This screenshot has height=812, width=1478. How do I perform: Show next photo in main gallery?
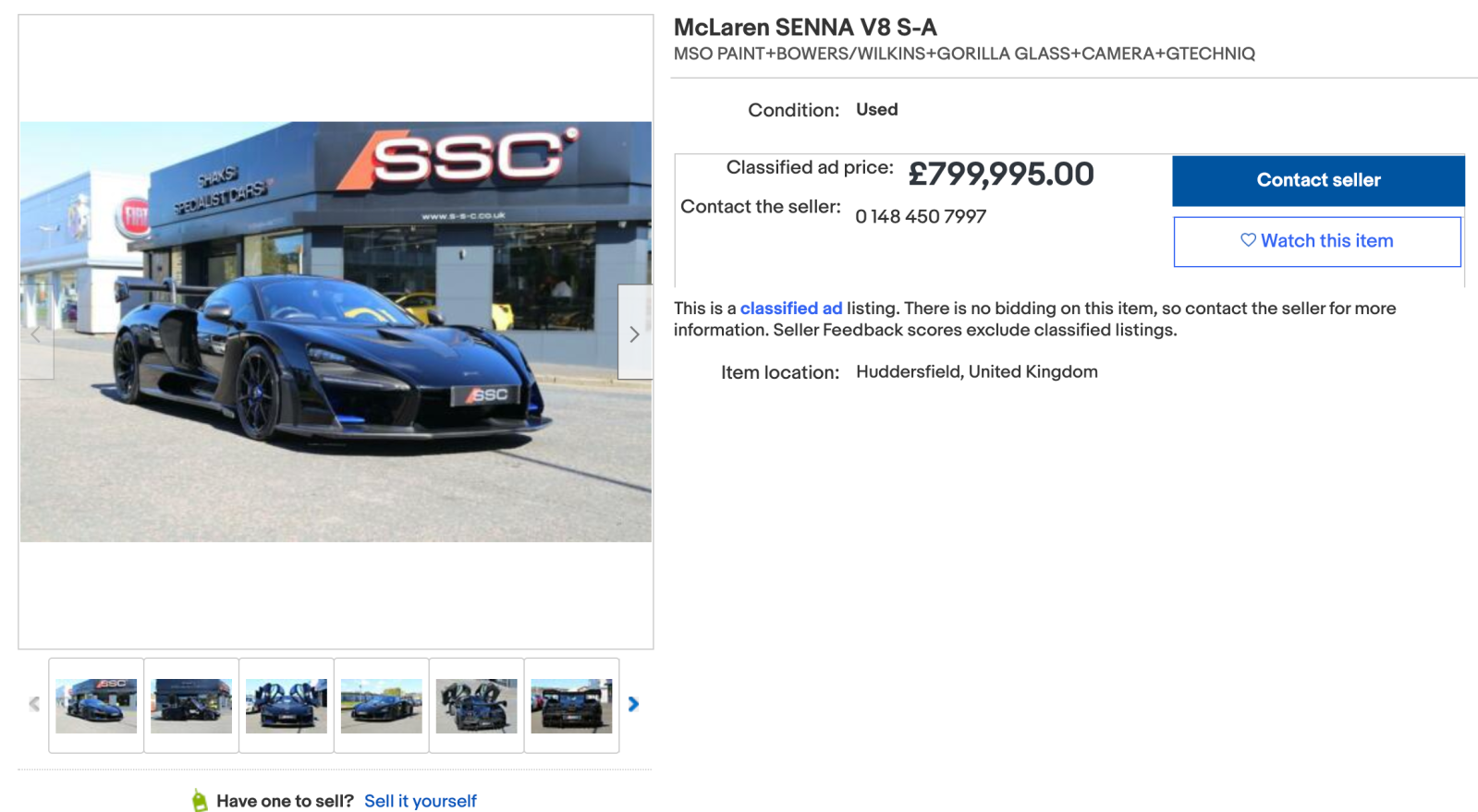tap(634, 333)
